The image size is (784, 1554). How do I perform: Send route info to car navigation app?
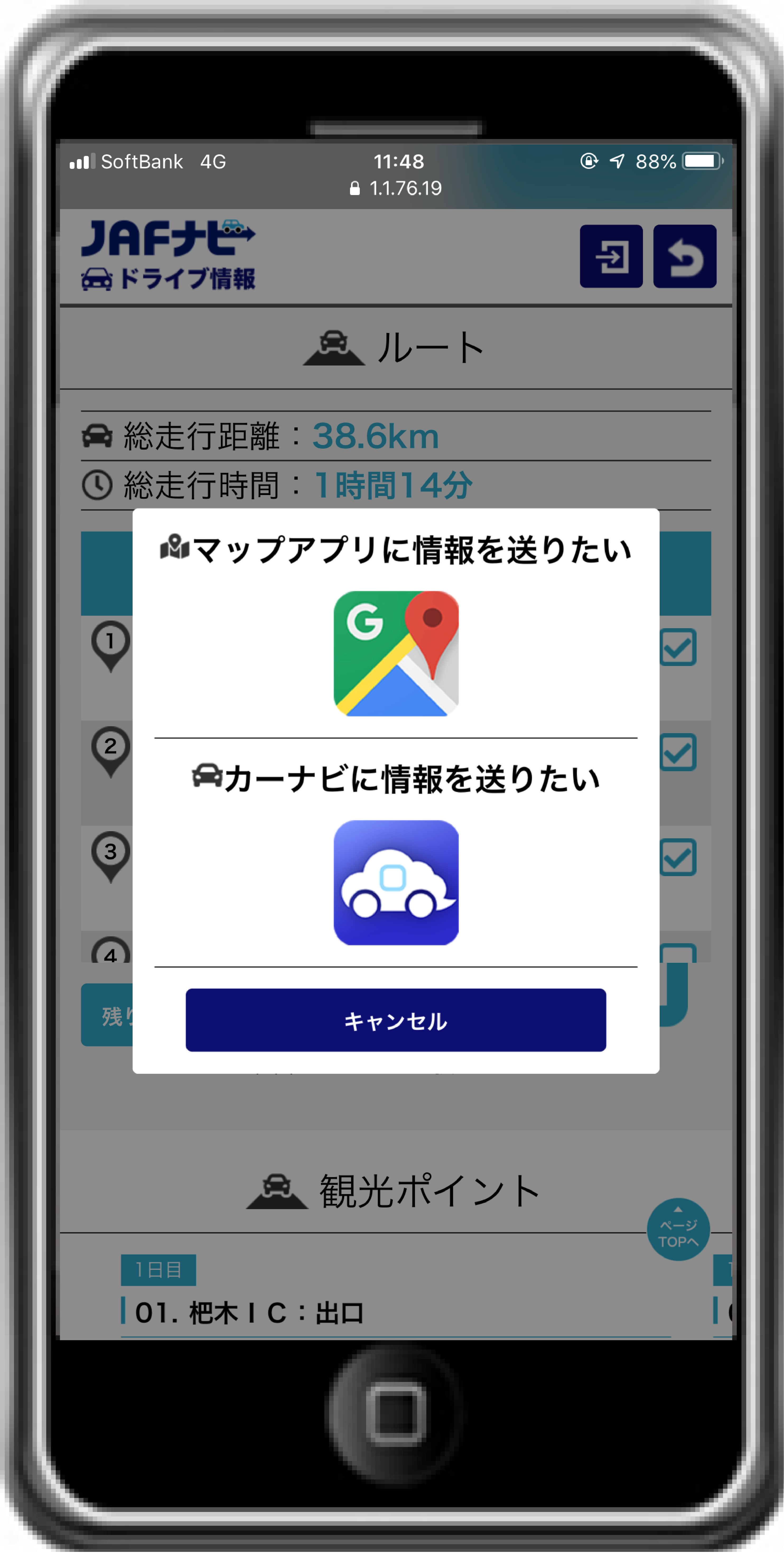[x=396, y=882]
